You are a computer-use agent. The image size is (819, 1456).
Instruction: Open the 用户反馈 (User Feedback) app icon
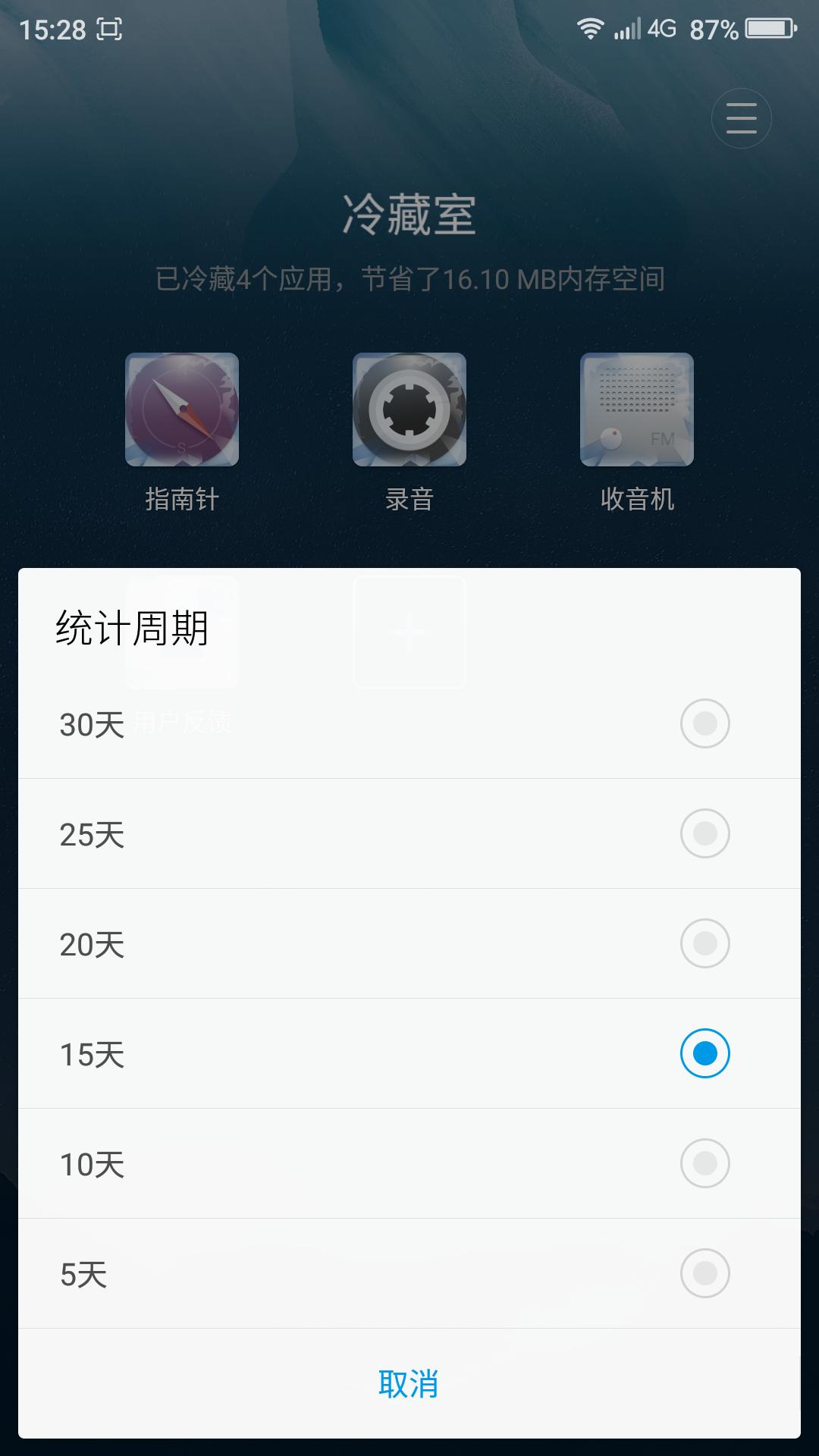[x=181, y=631]
